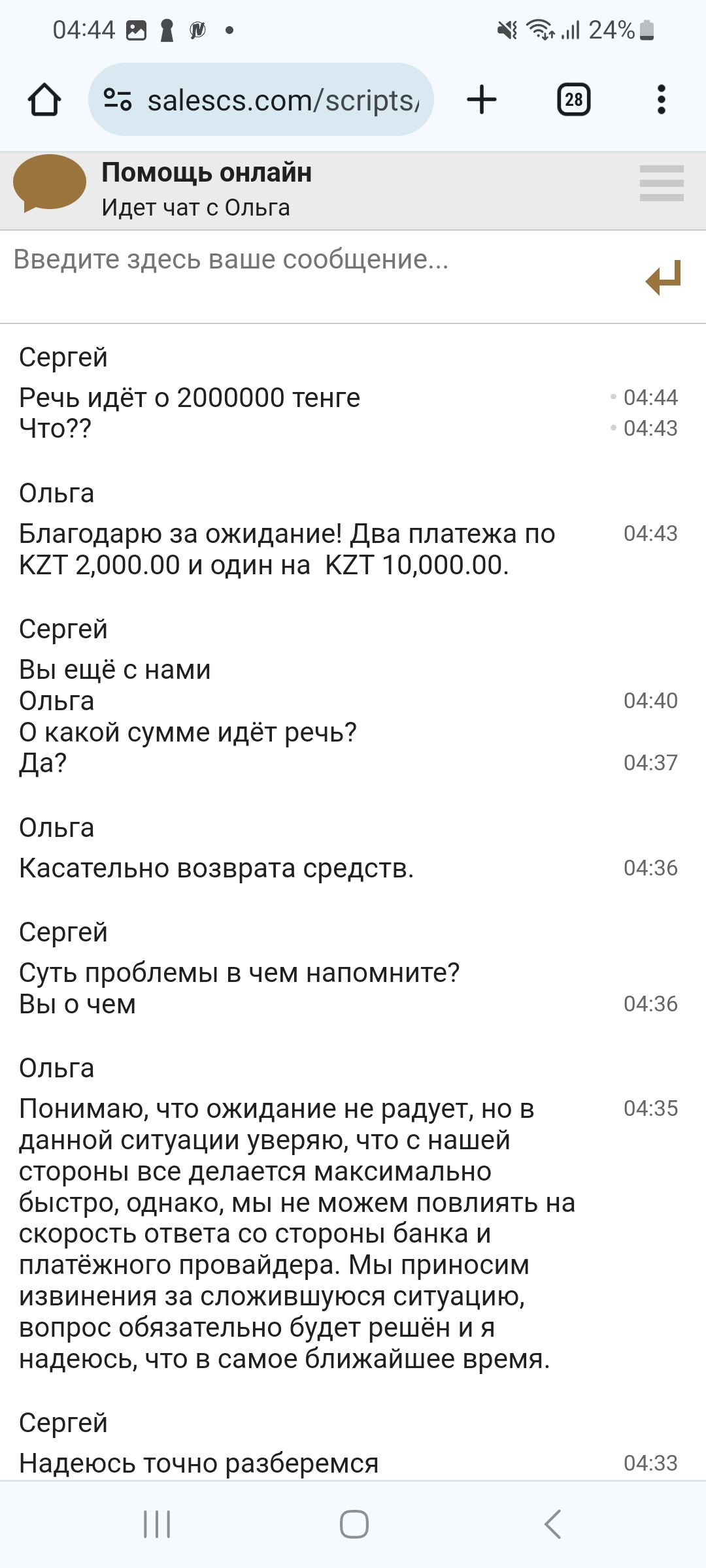Tap the browser home icon

(x=44, y=100)
